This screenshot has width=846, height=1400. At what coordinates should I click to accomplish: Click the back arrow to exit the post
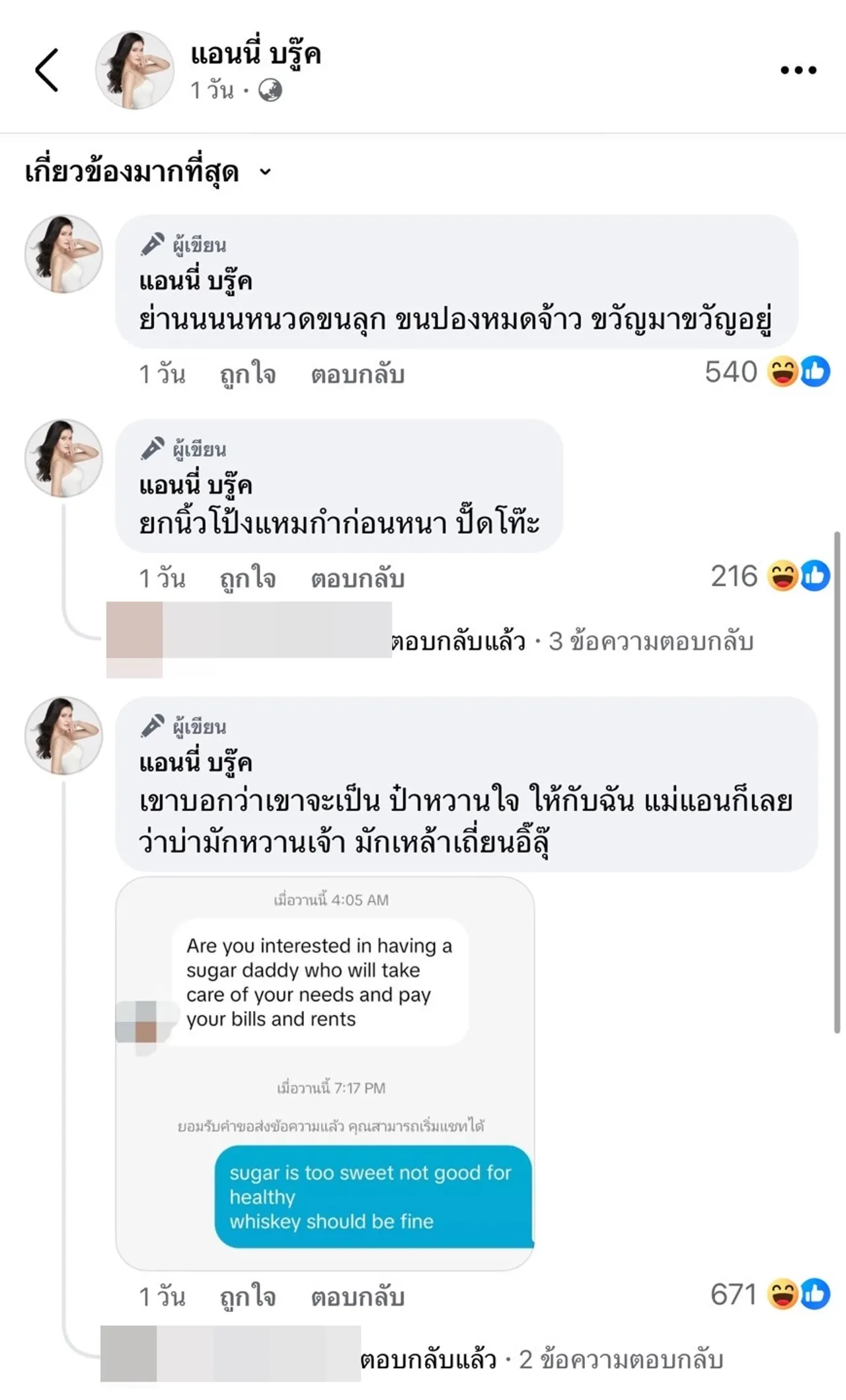46,71
